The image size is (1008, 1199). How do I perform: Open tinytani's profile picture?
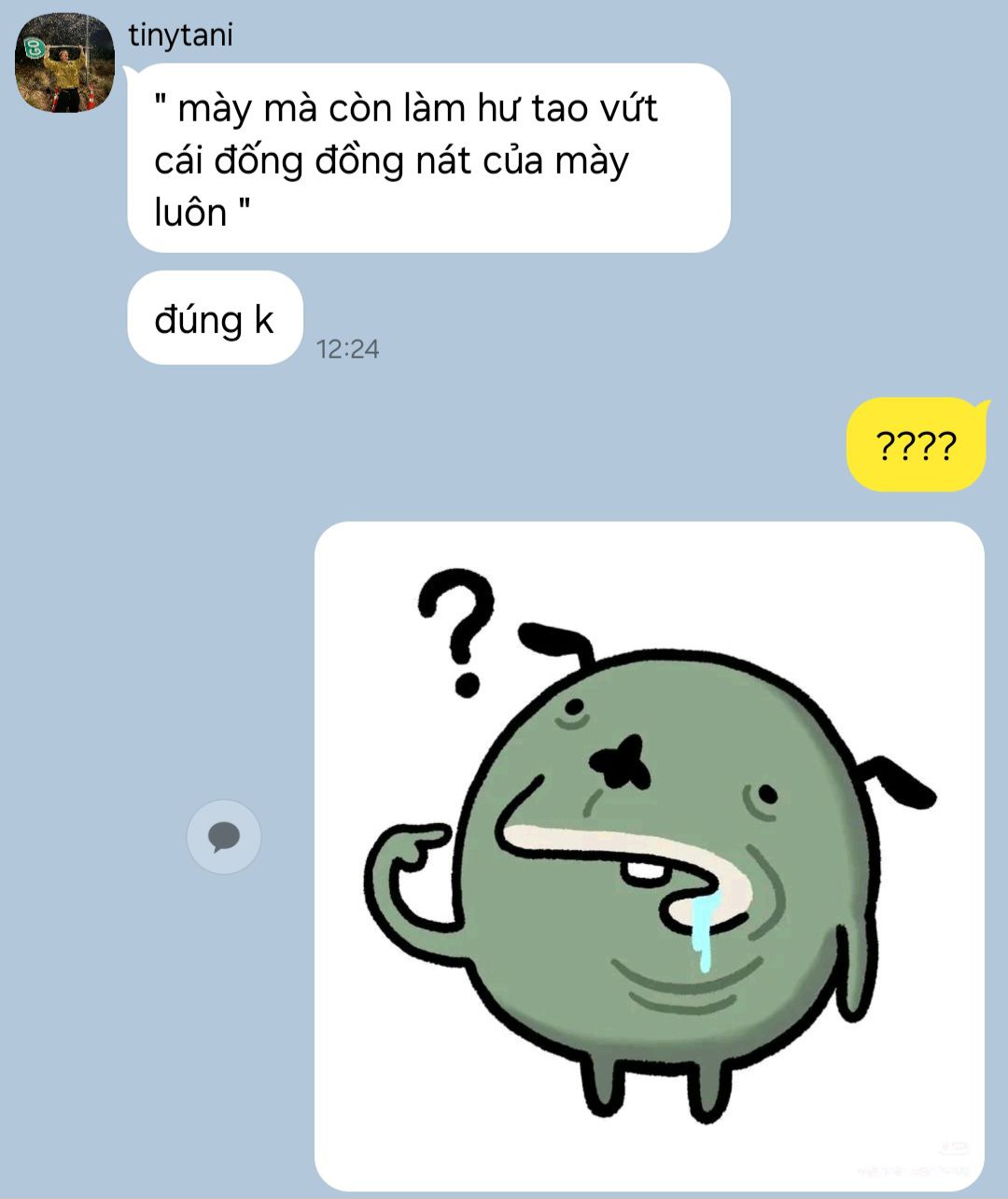(x=64, y=63)
